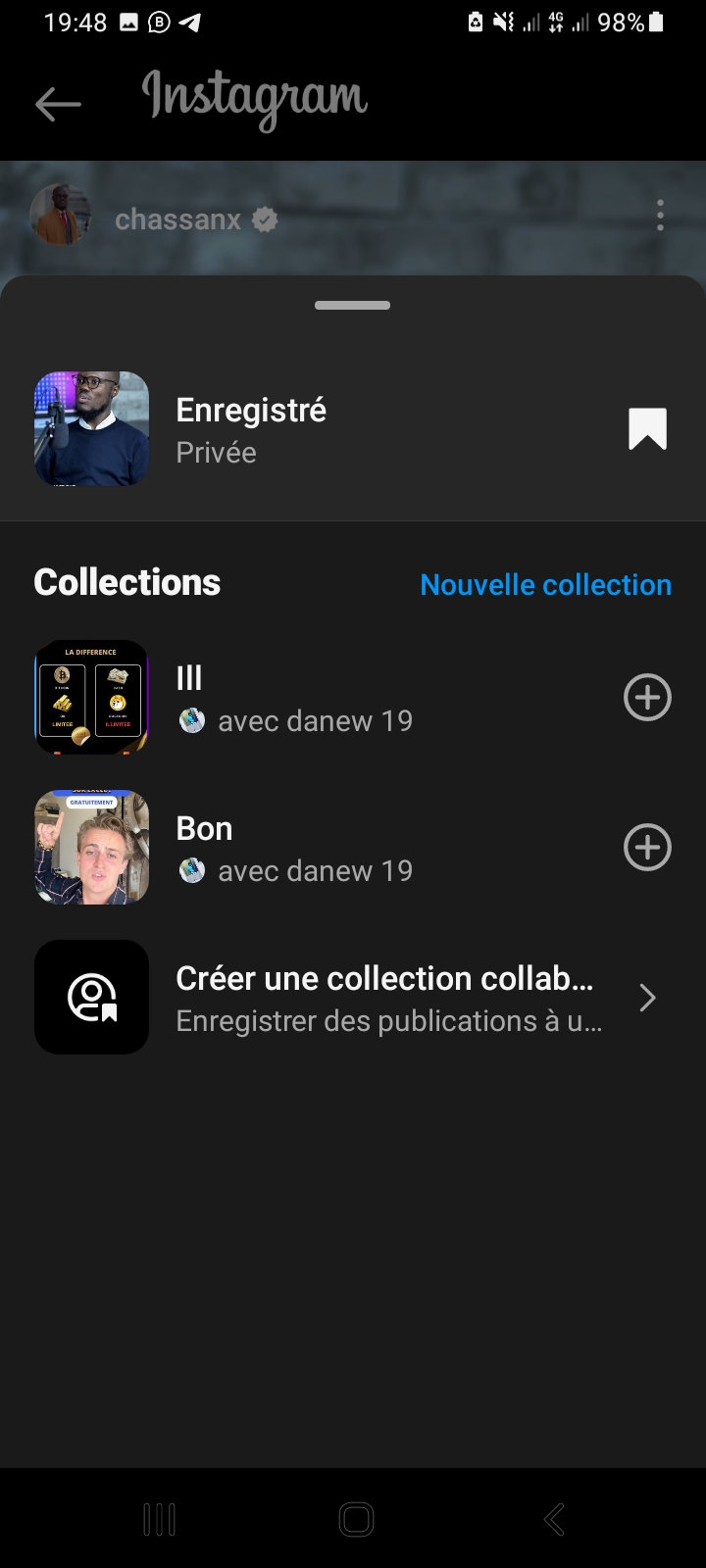Go back using the top arrow
The image size is (706, 1568).
[58, 104]
